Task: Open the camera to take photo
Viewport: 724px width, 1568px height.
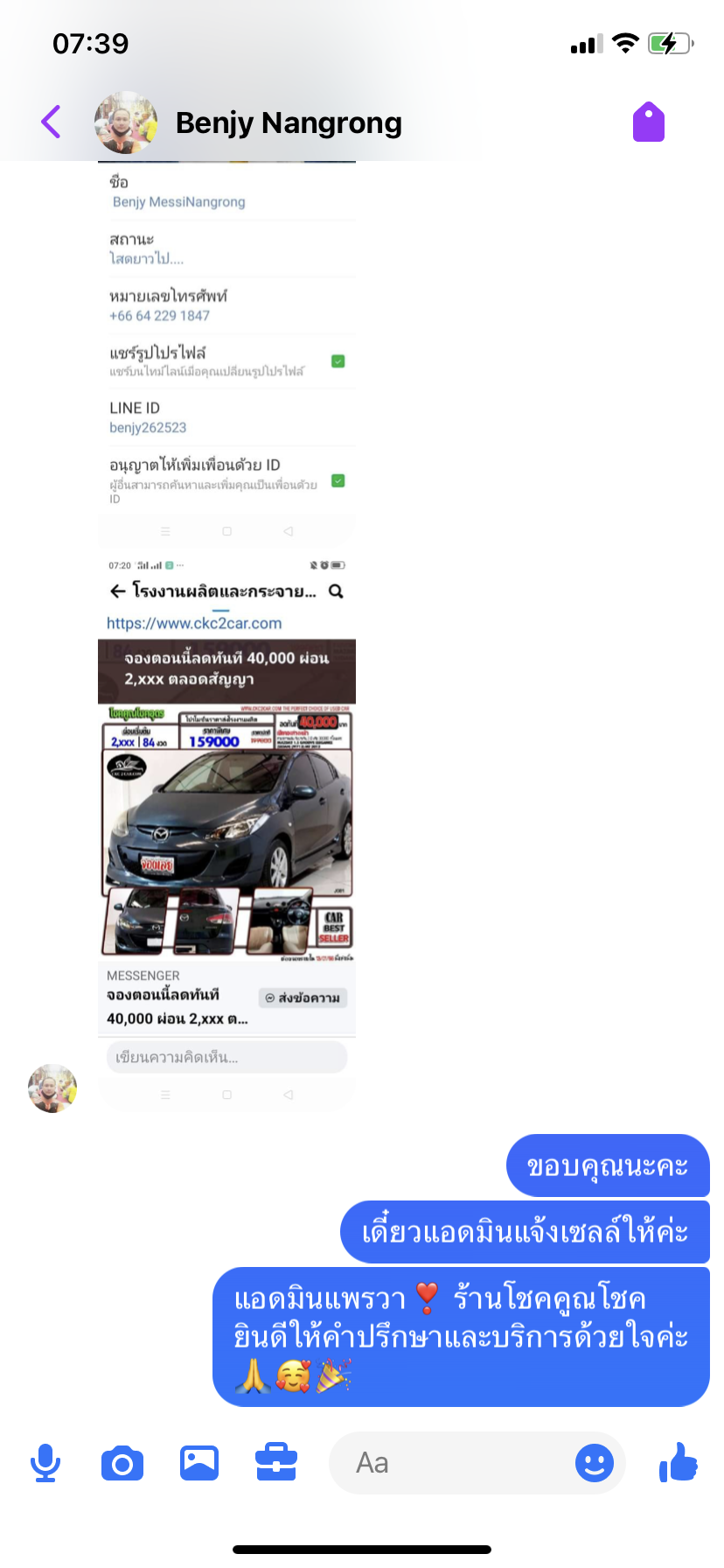Action: [122, 1463]
